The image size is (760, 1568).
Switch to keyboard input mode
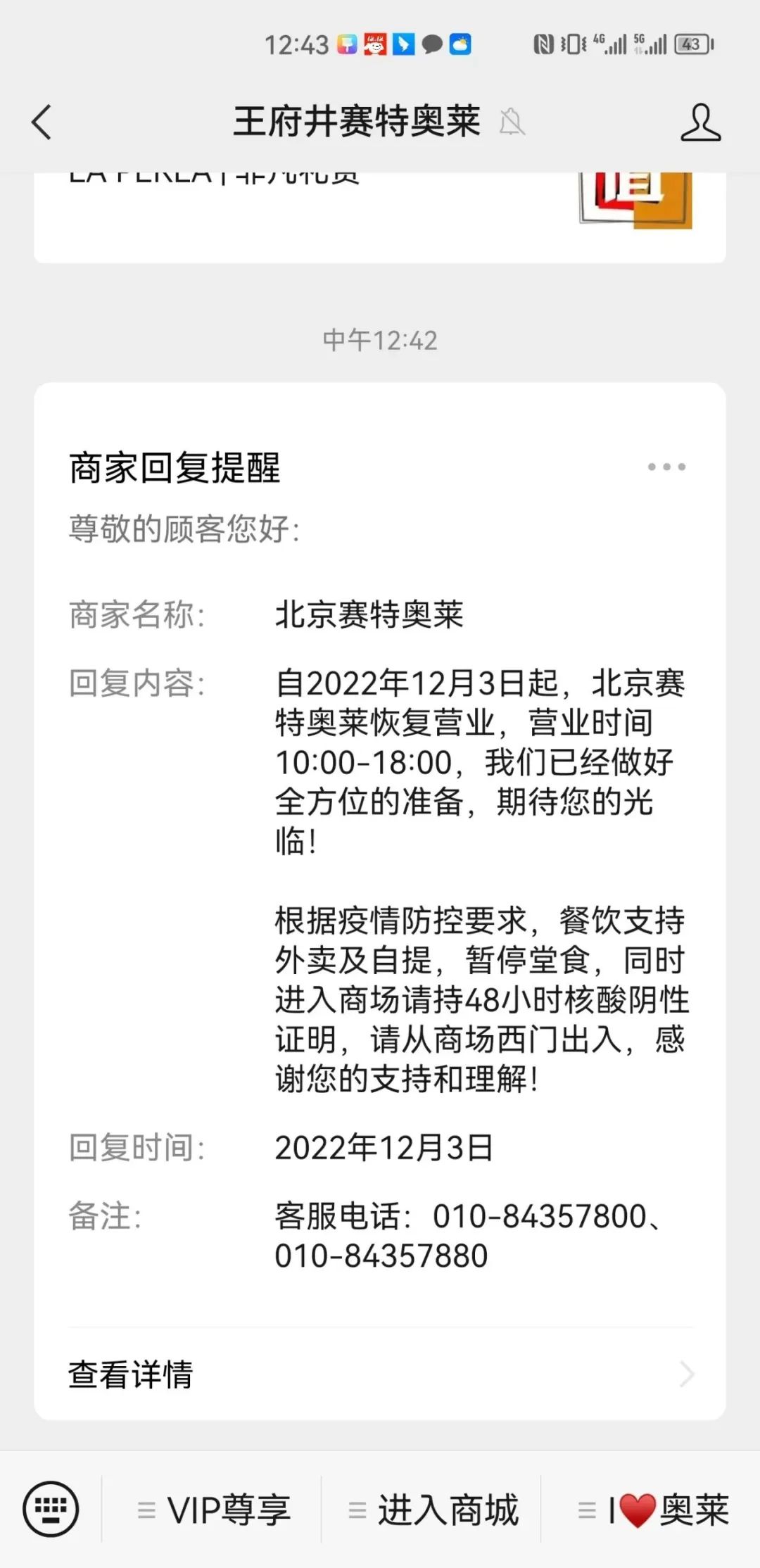(51, 1509)
